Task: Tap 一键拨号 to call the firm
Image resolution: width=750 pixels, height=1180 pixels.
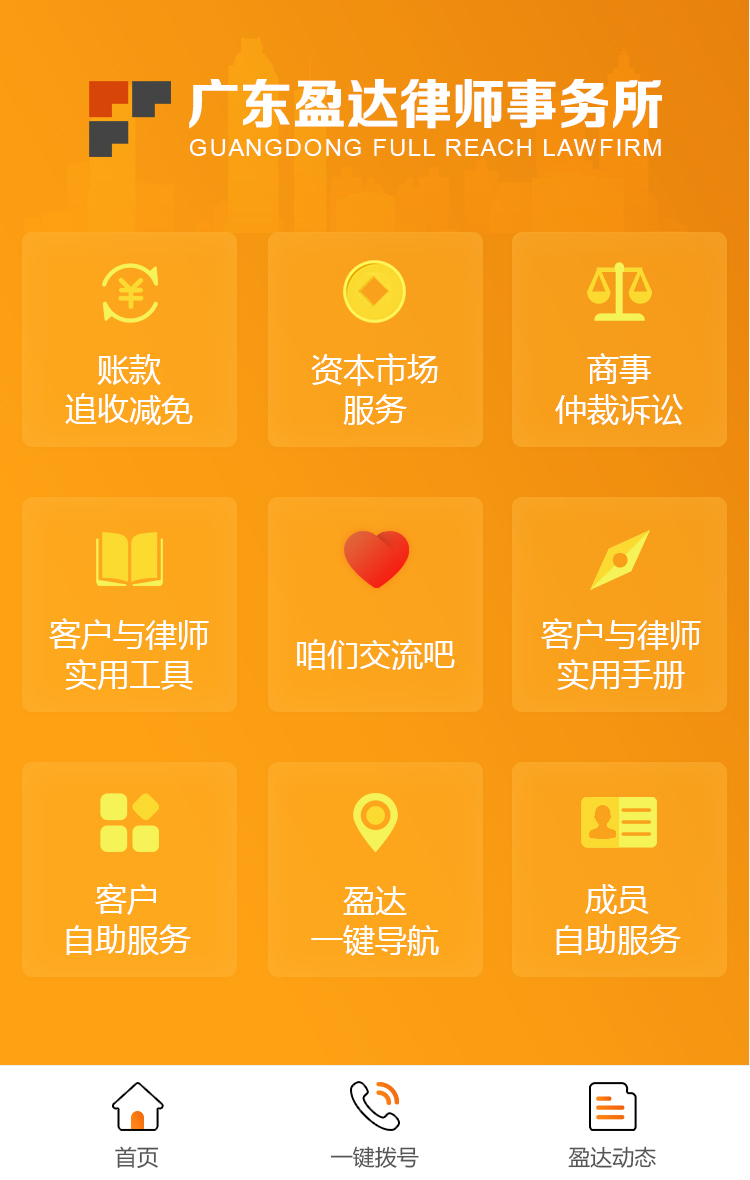Action: (375, 1124)
